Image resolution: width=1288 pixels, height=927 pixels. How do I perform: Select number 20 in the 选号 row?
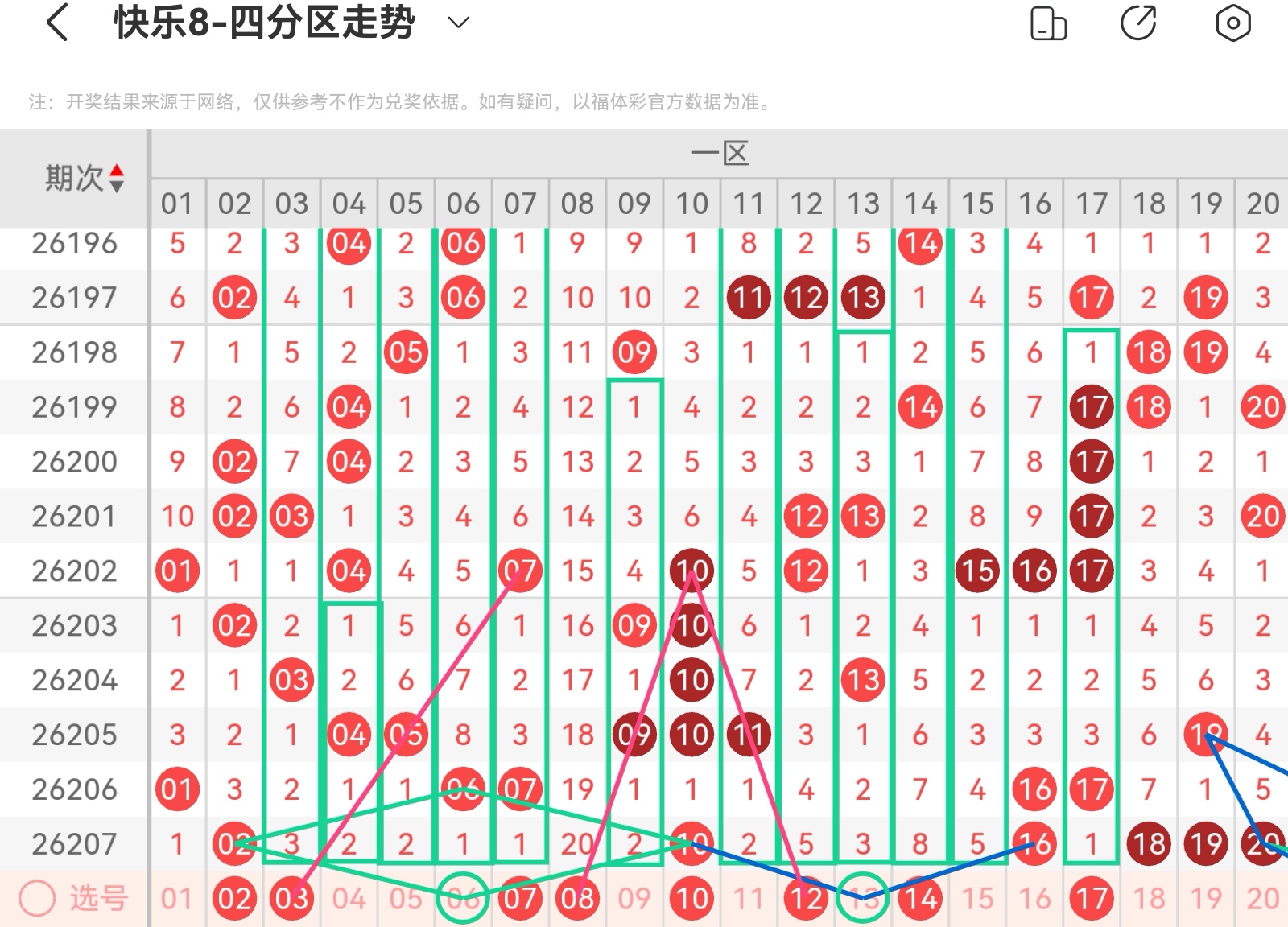(x=1263, y=899)
